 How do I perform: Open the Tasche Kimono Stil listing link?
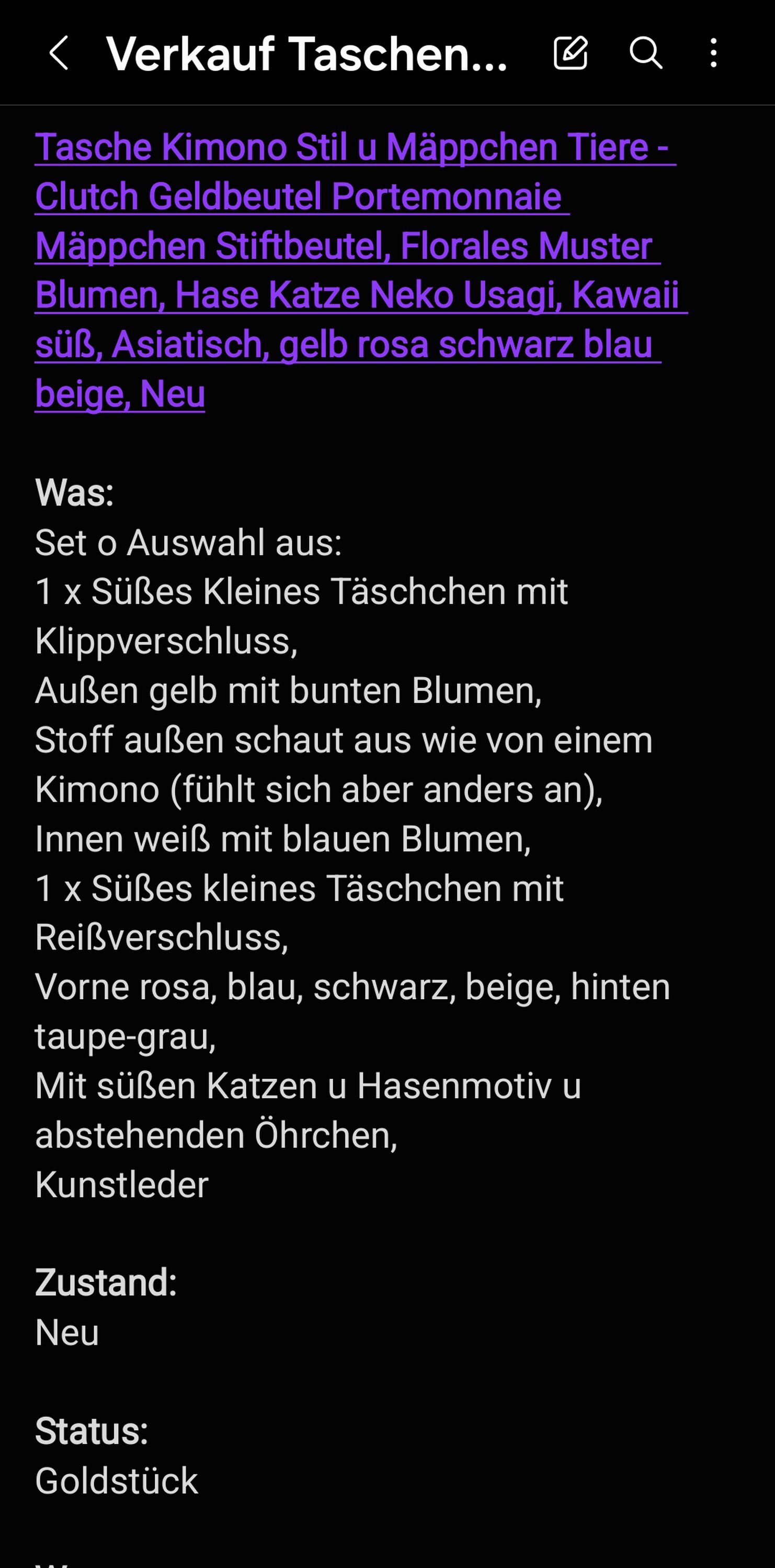tap(361, 270)
